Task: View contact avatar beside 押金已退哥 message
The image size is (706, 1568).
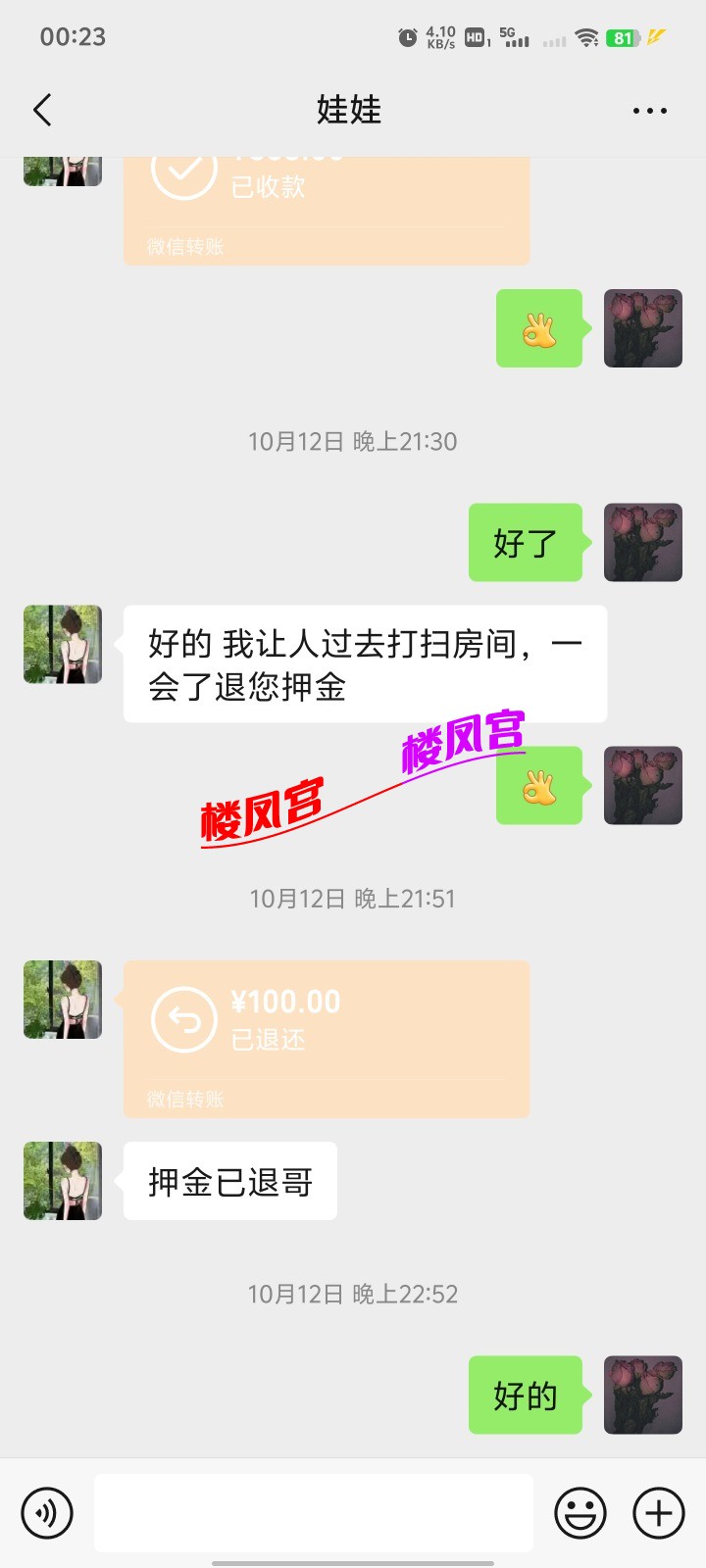Action: click(x=63, y=1180)
